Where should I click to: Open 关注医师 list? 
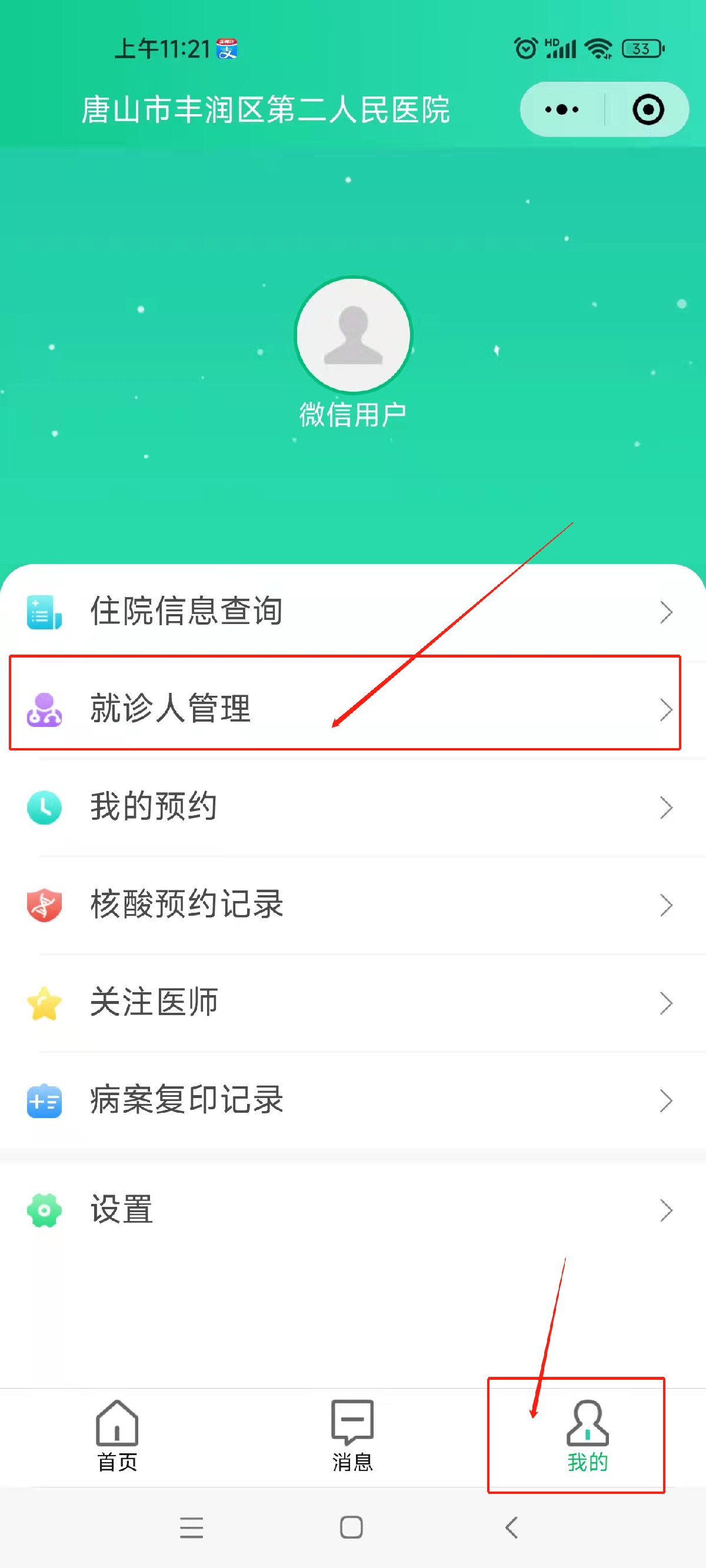tap(352, 1003)
